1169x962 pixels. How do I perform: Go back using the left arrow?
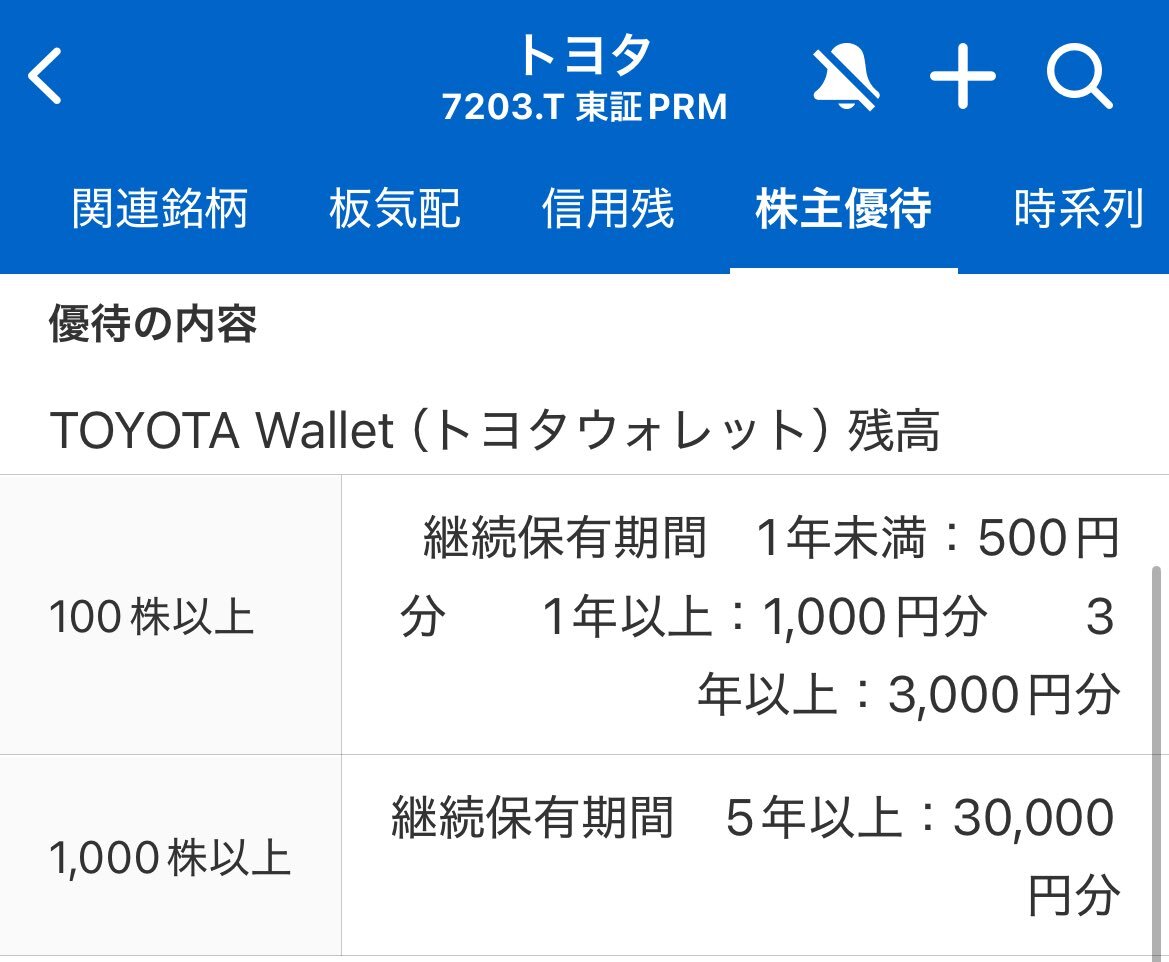click(x=46, y=77)
